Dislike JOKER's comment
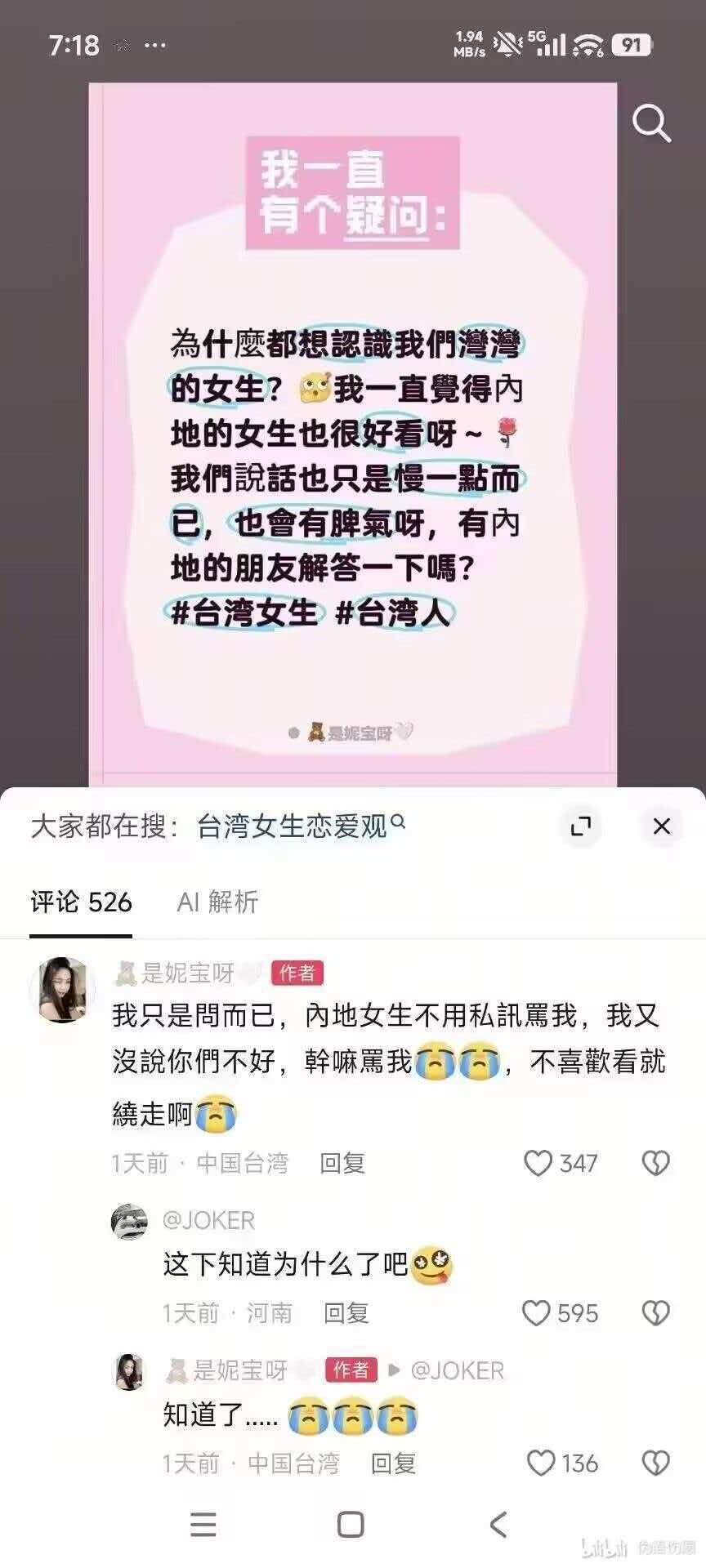Image resolution: width=706 pixels, height=1568 pixels. [655, 1313]
